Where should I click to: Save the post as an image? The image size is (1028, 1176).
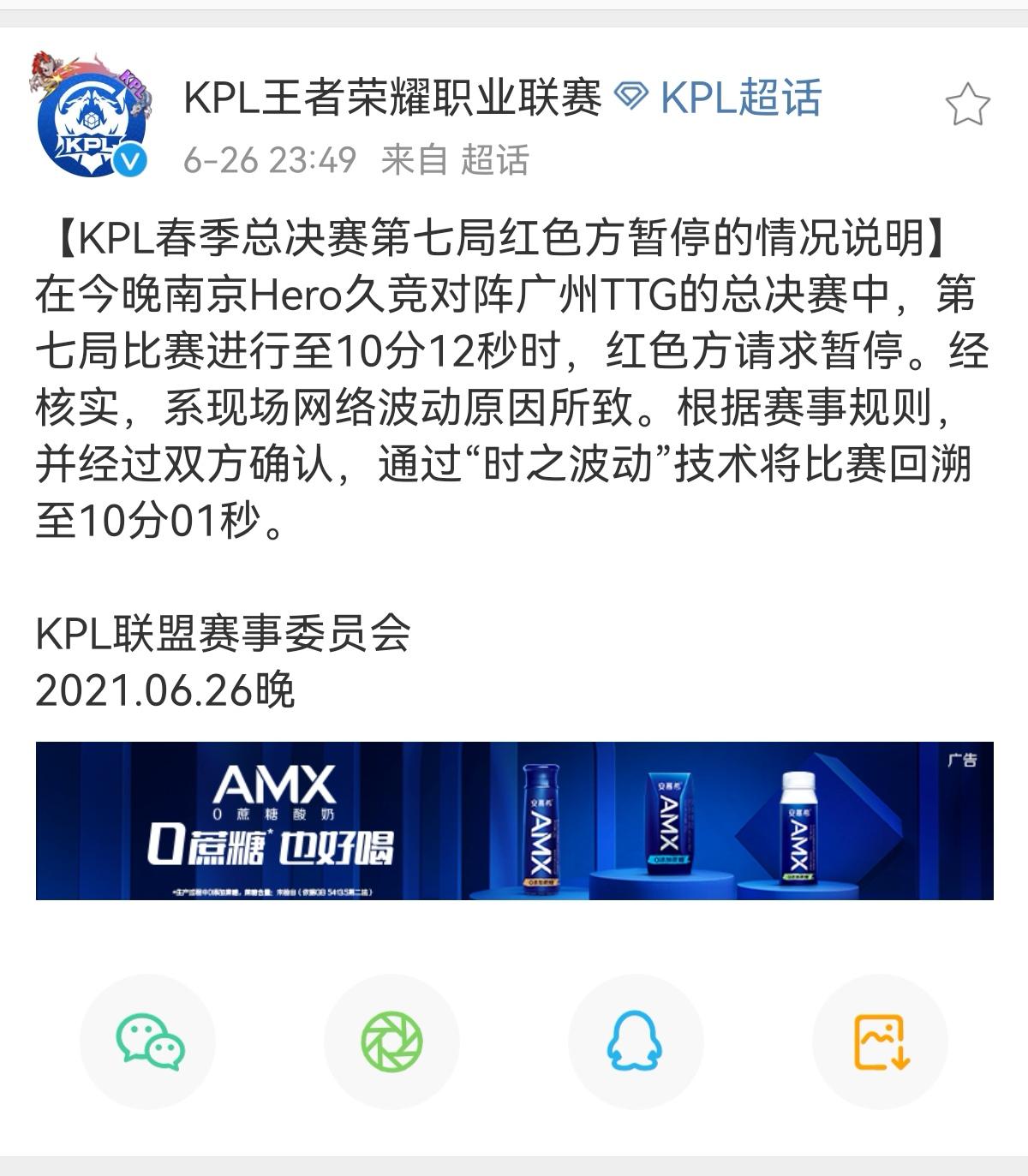click(x=880, y=1042)
